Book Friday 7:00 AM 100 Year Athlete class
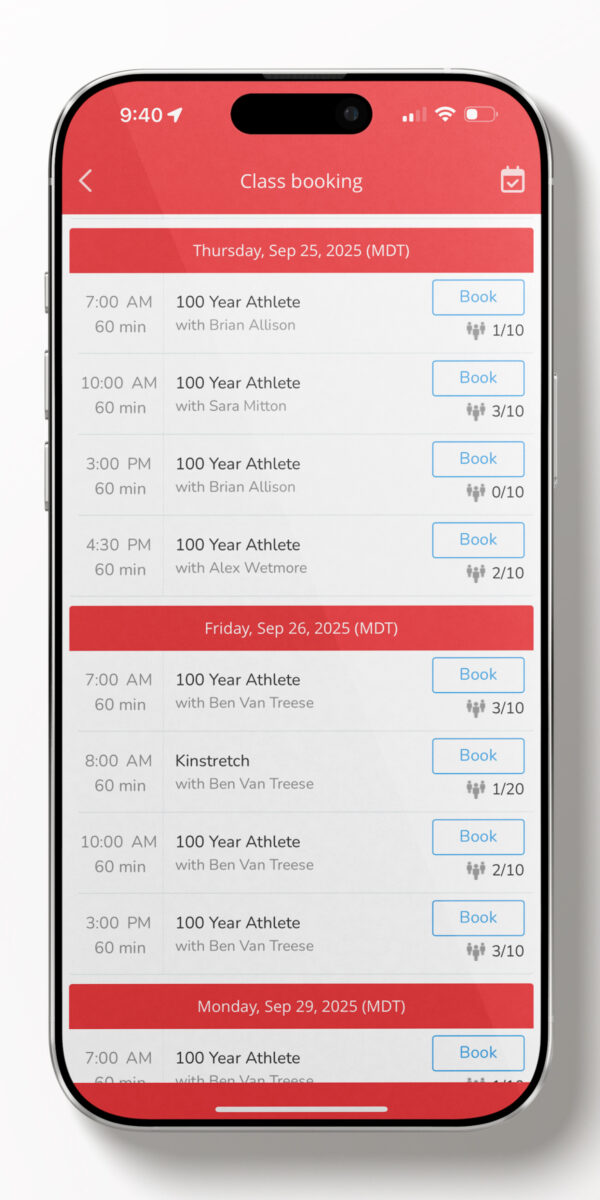Viewport: 600px width, 1200px height. pyautogui.click(x=478, y=675)
